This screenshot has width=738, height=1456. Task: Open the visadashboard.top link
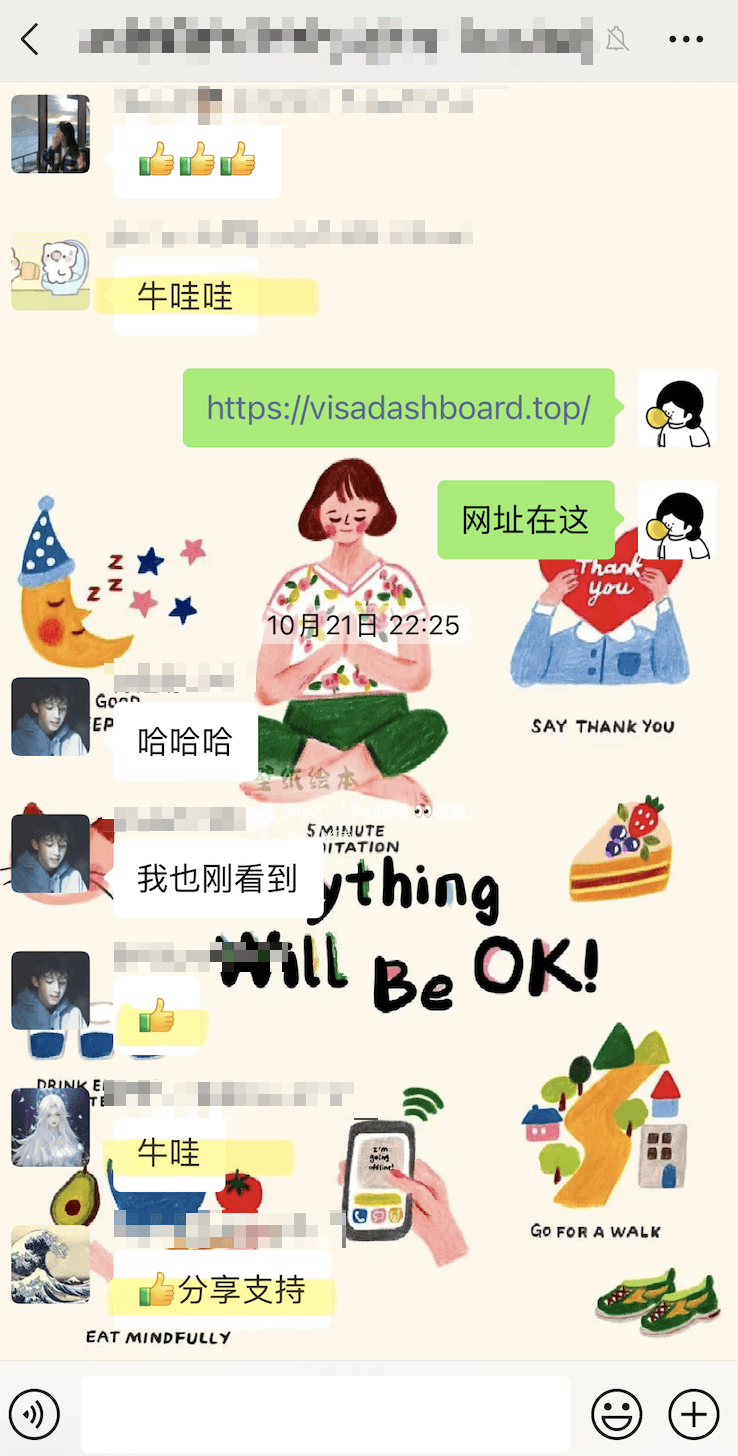tap(398, 408)
